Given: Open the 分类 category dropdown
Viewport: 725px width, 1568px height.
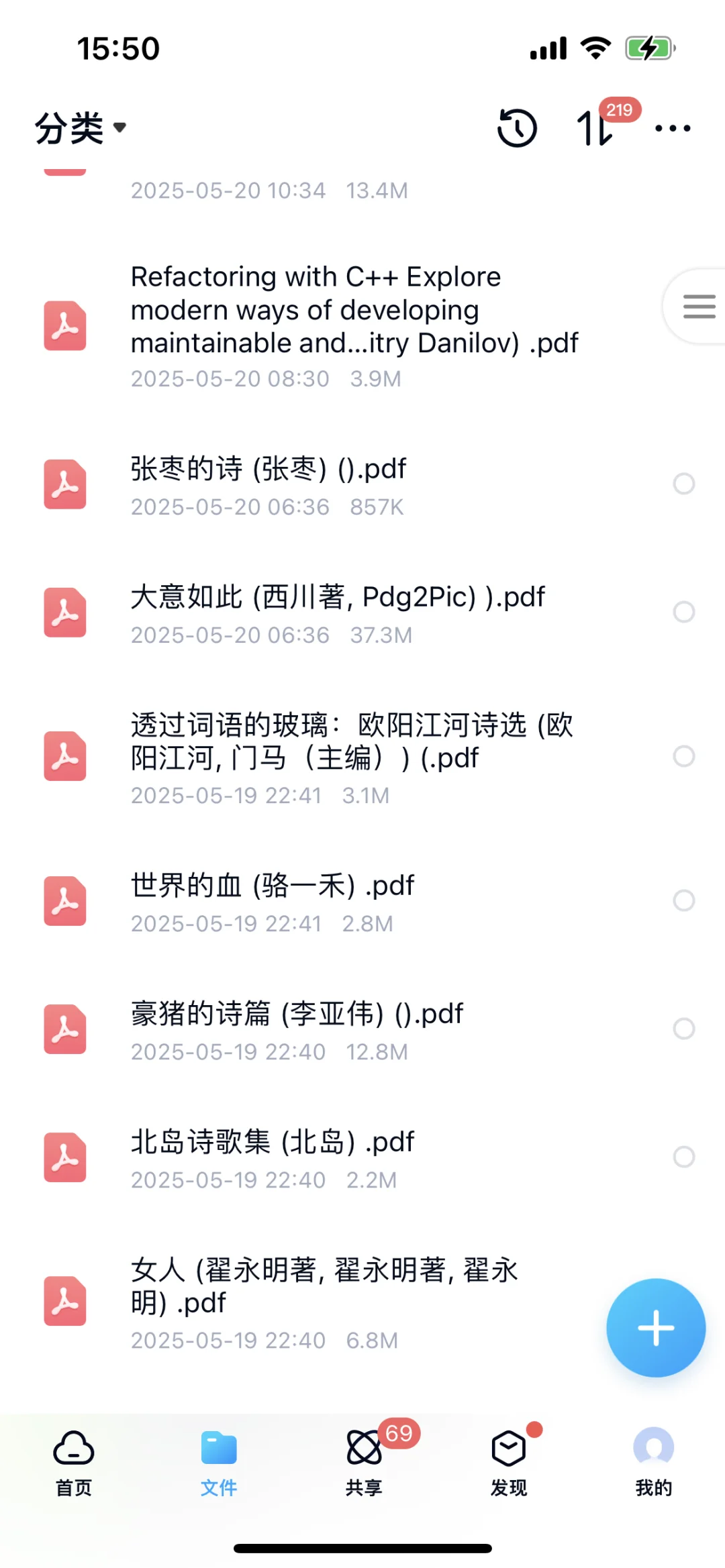Looking at the screenshot, I should [81, 127].
